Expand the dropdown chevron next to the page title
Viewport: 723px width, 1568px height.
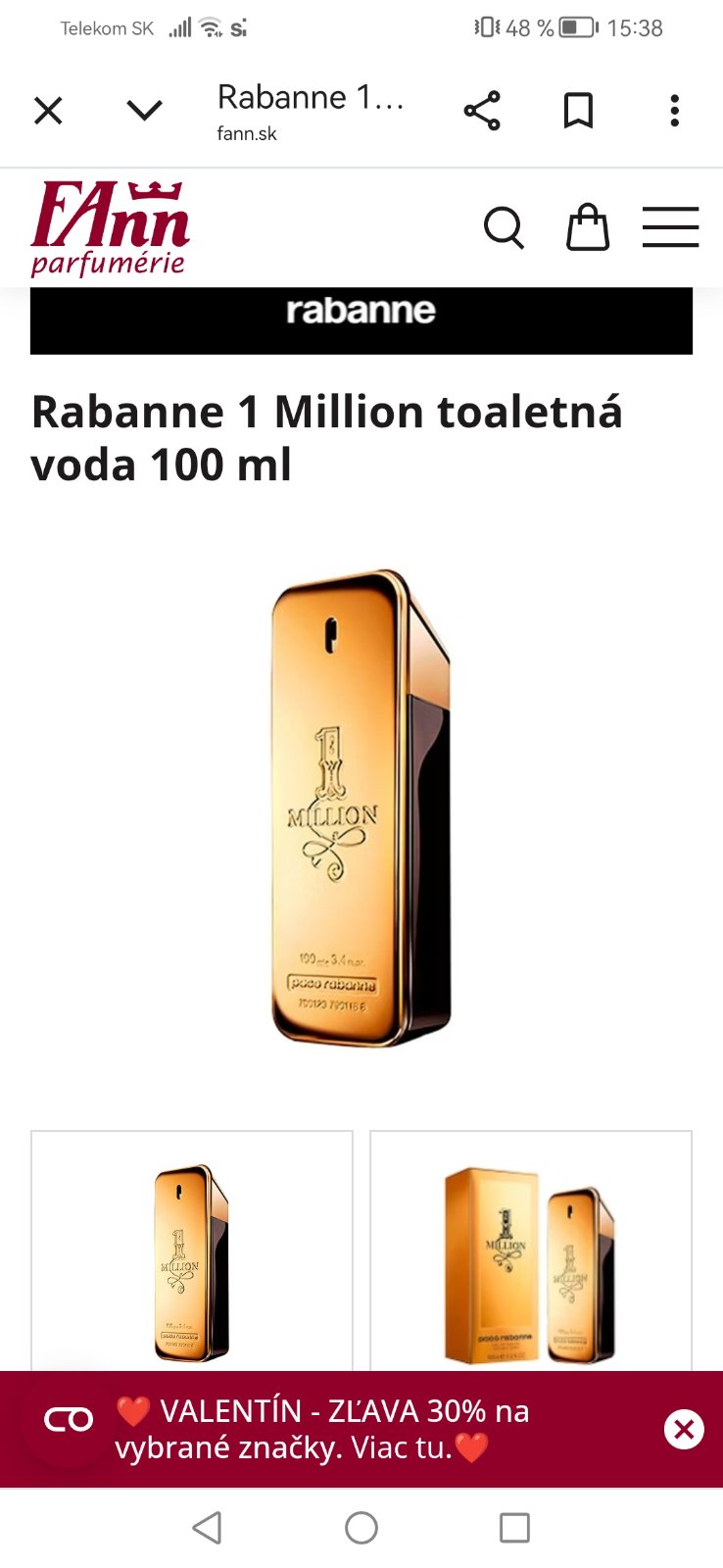pyautogui.click(x=144, y=111)
